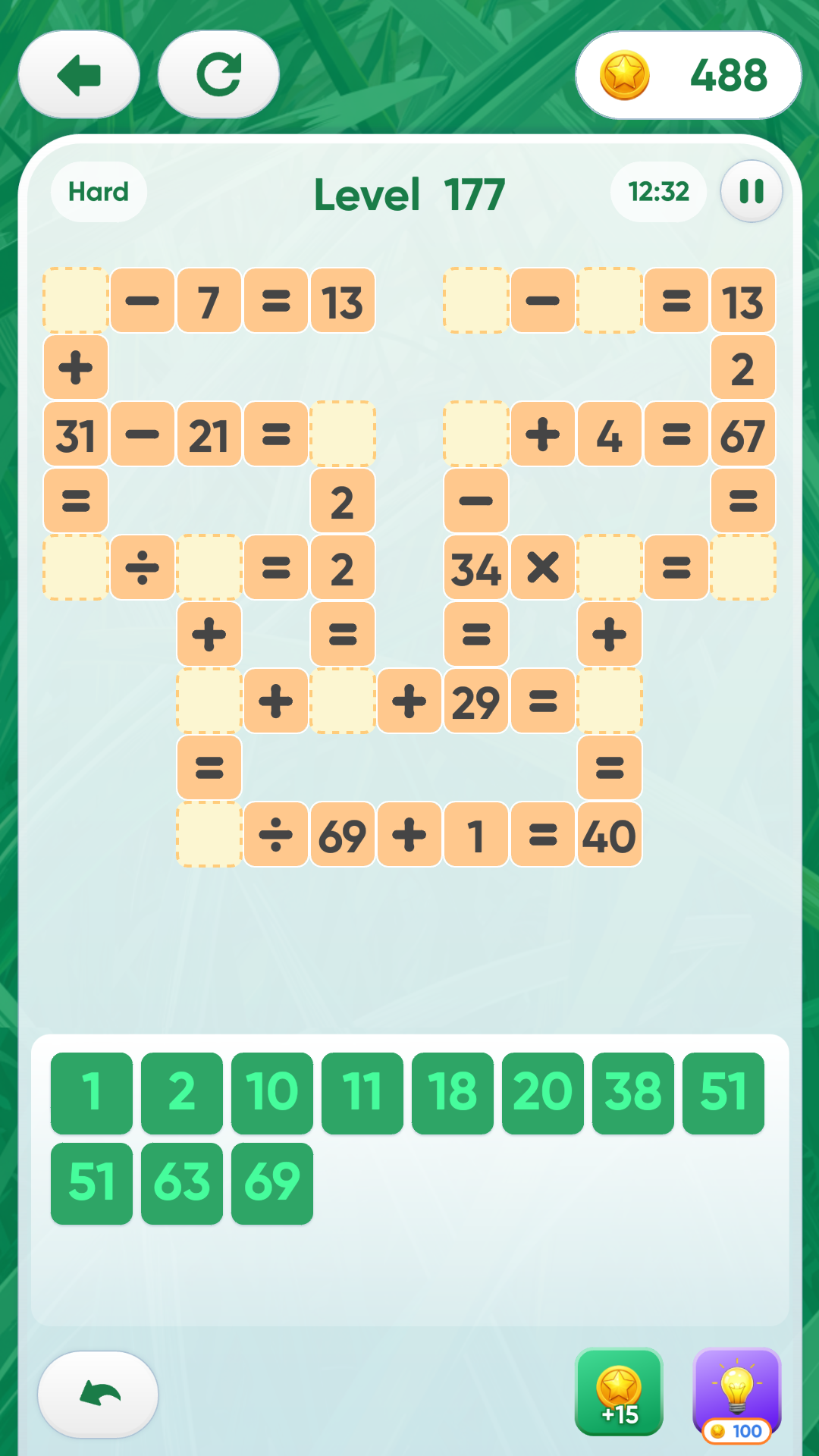The height and width of the screenshot is (1456, 819).
Task: Select the empty cell before minus 7
Action: (x=76, y=300)
